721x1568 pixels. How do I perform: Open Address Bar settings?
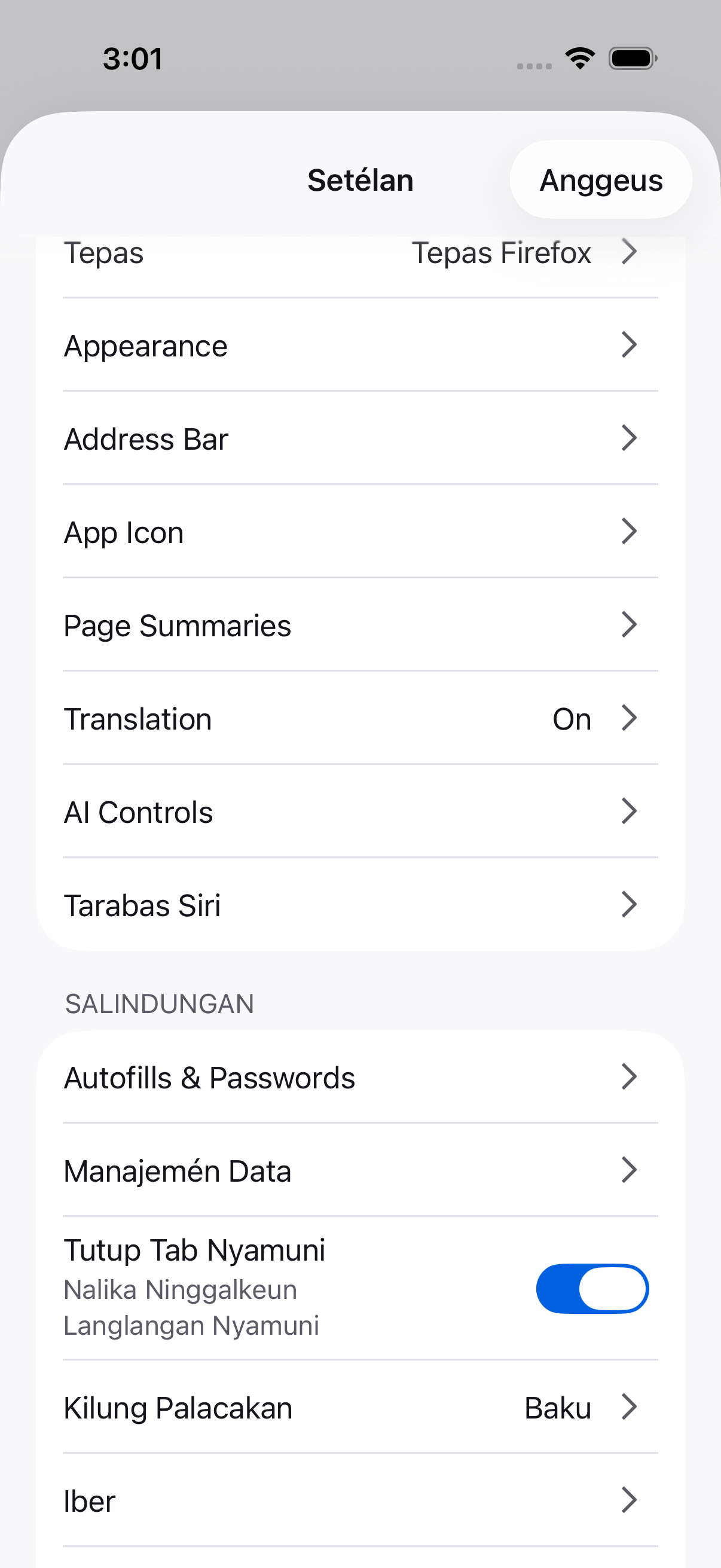[x=360, y=438]
